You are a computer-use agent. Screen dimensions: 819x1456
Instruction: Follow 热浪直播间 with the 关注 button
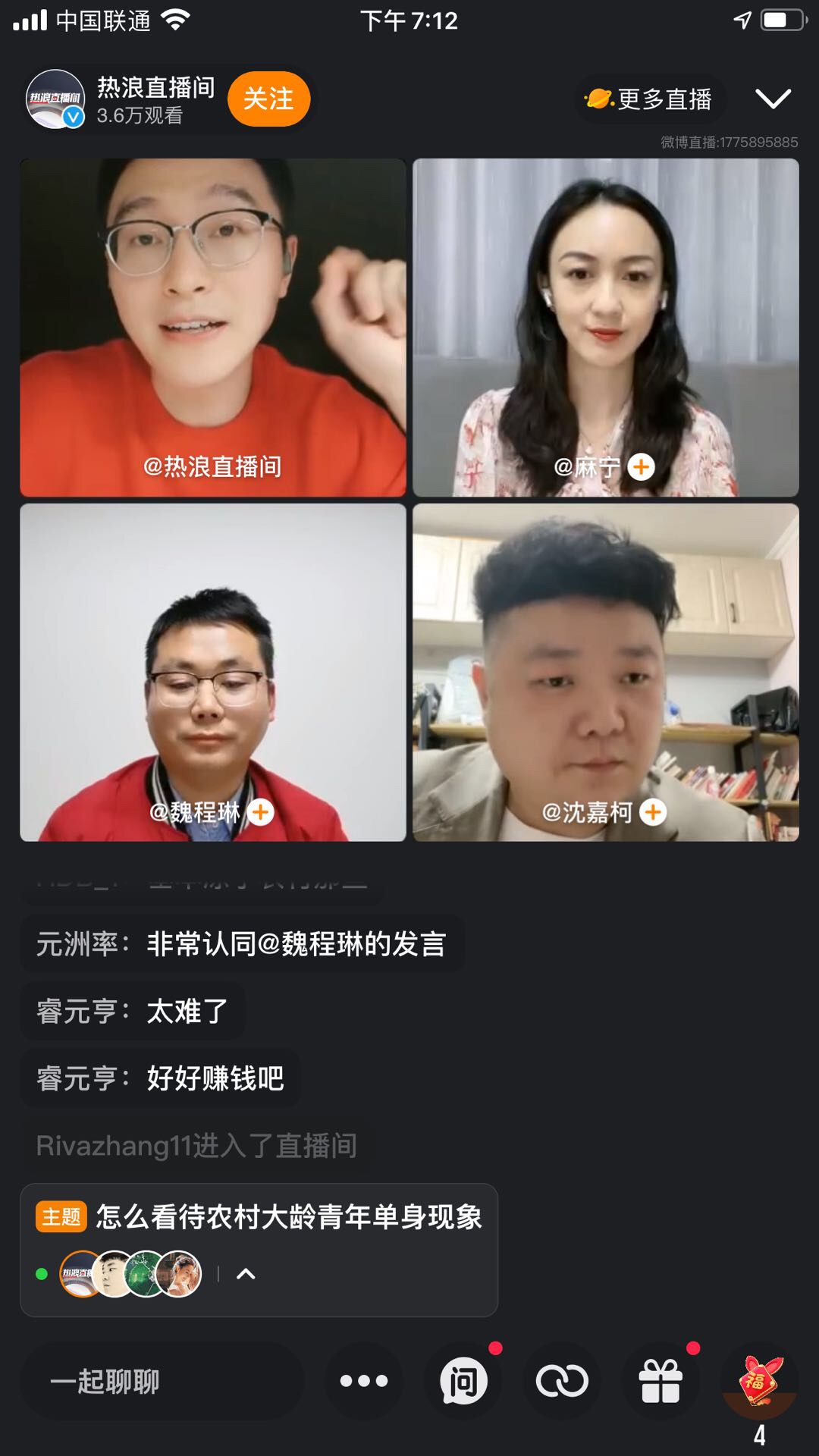click(268, 99)
